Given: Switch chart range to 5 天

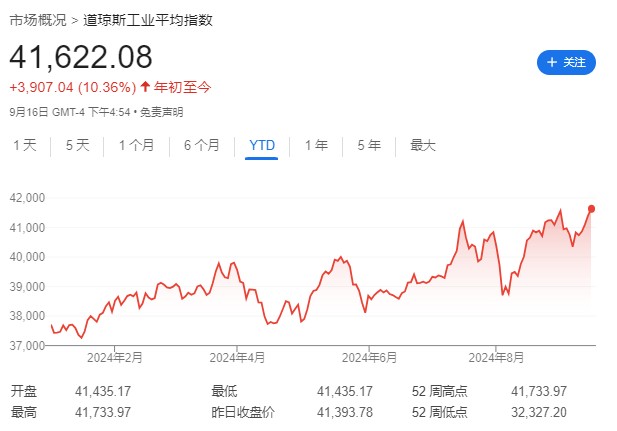Looking at the screenshot, I should tap(77, 145).
